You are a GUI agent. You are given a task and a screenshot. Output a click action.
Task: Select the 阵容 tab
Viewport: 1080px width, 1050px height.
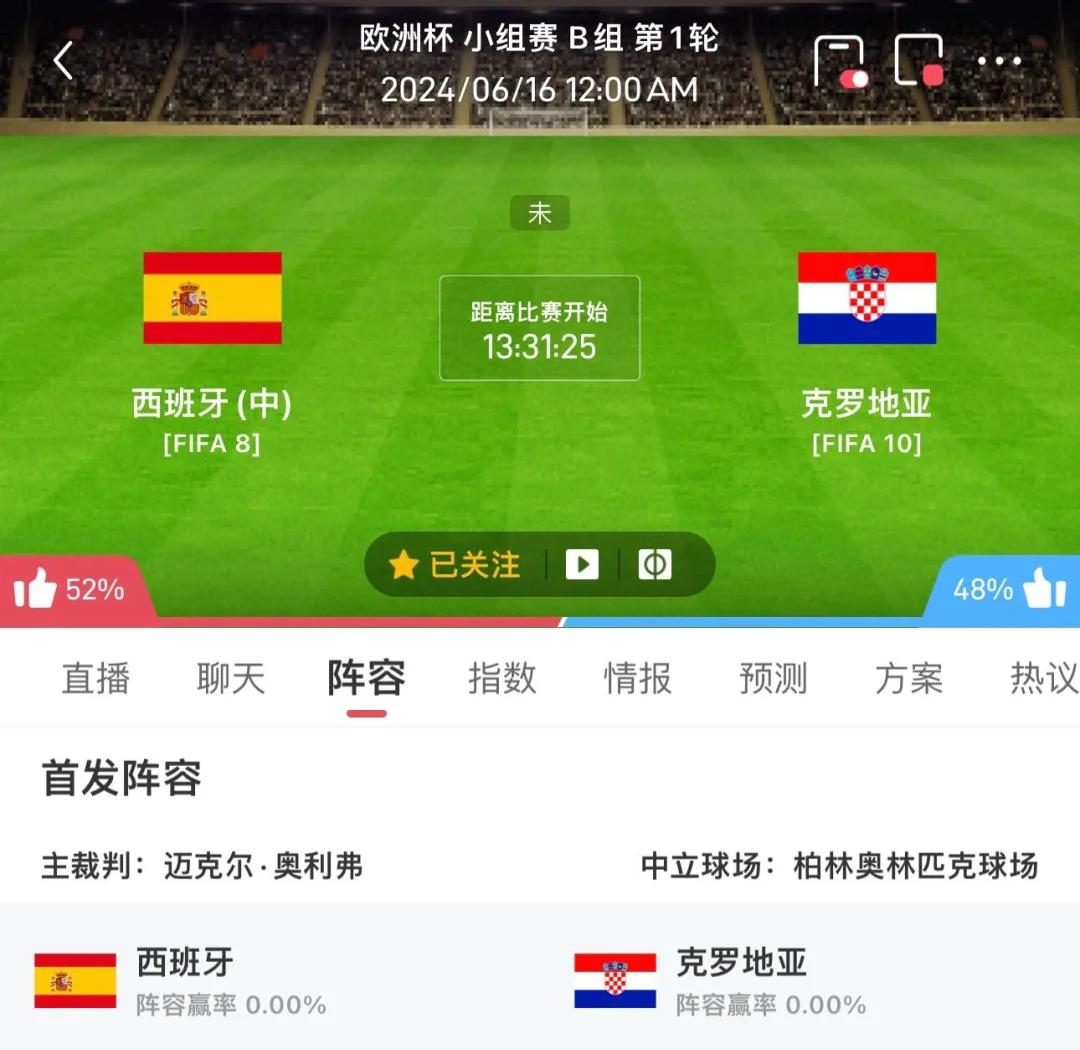tap(366, 679)
